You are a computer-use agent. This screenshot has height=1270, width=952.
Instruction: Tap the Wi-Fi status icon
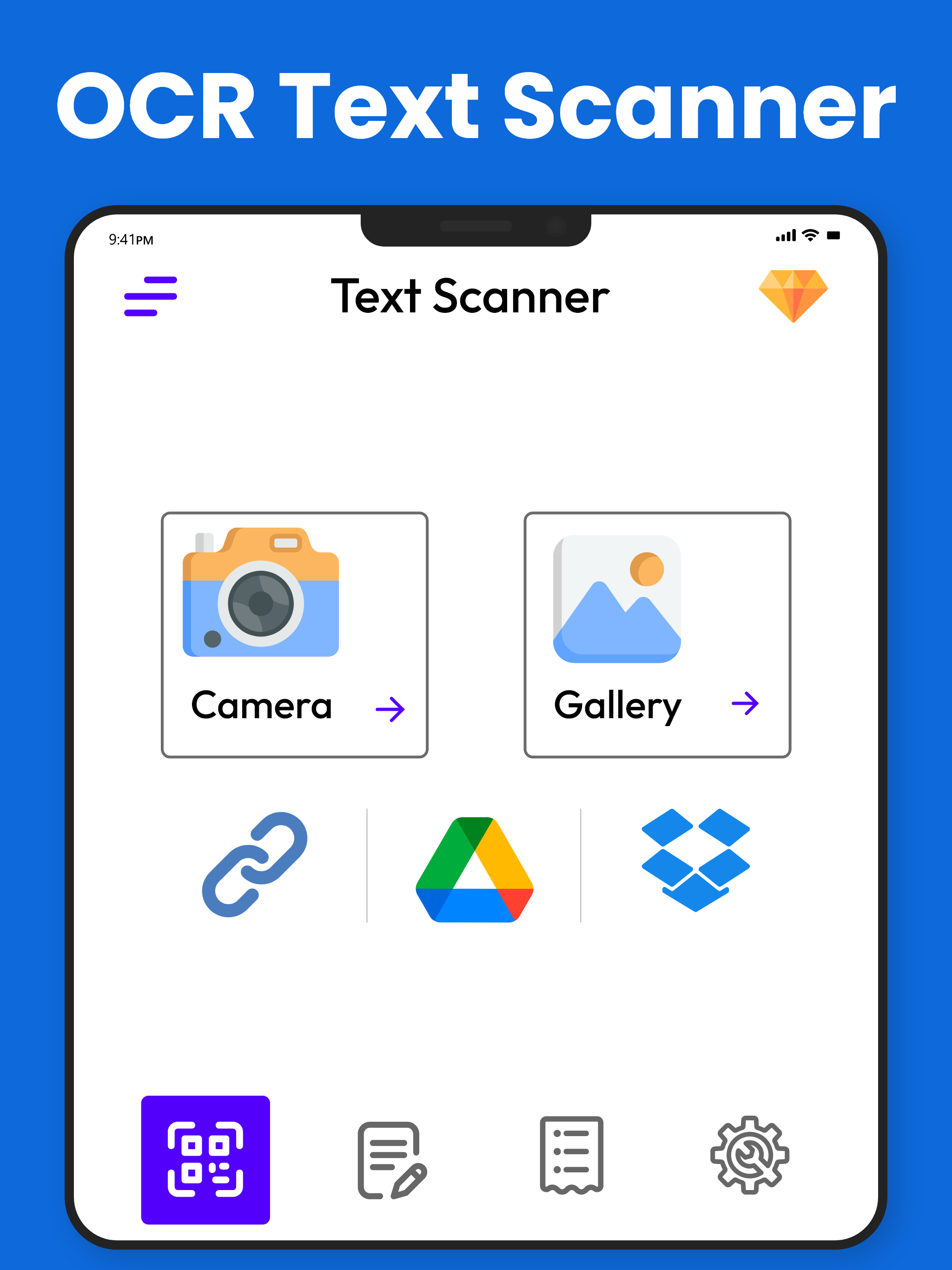click(x=810, y=235)
